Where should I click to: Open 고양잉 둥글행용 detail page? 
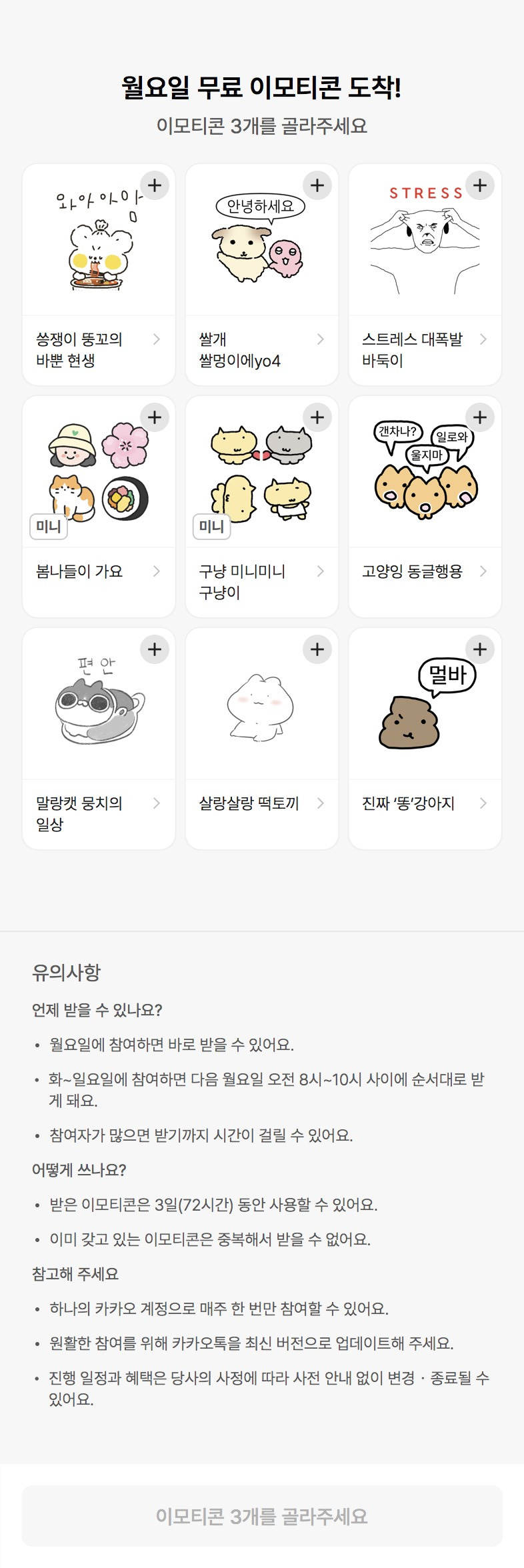point(425,582)
